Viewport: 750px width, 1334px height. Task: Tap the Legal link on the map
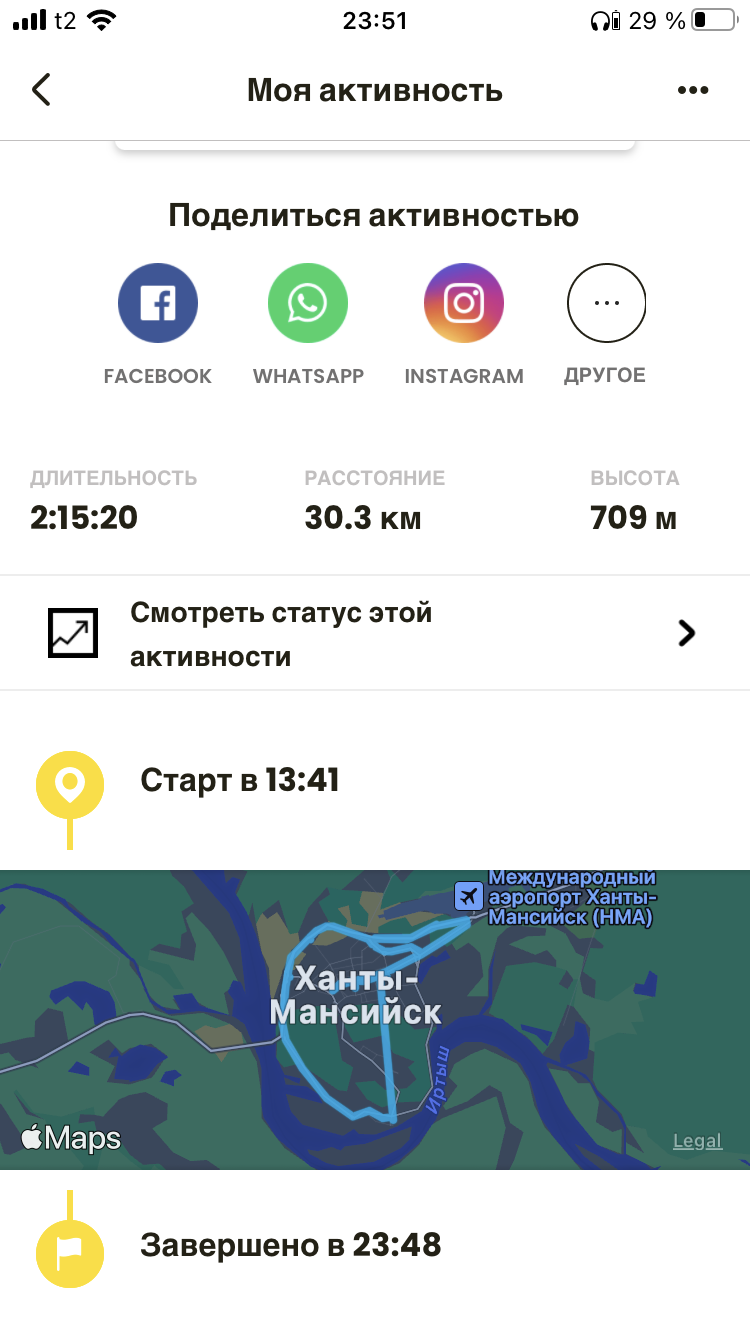697,1141
